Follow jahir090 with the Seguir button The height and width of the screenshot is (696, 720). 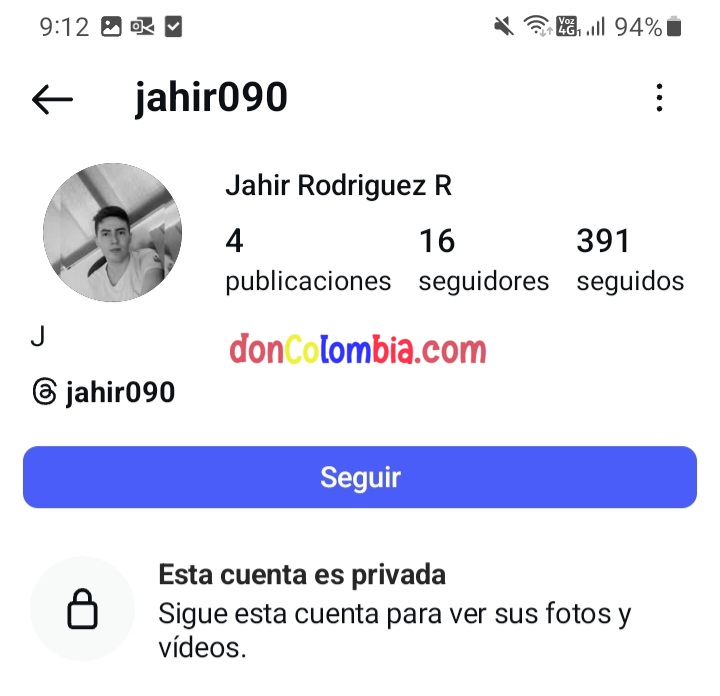click(360, 477)
